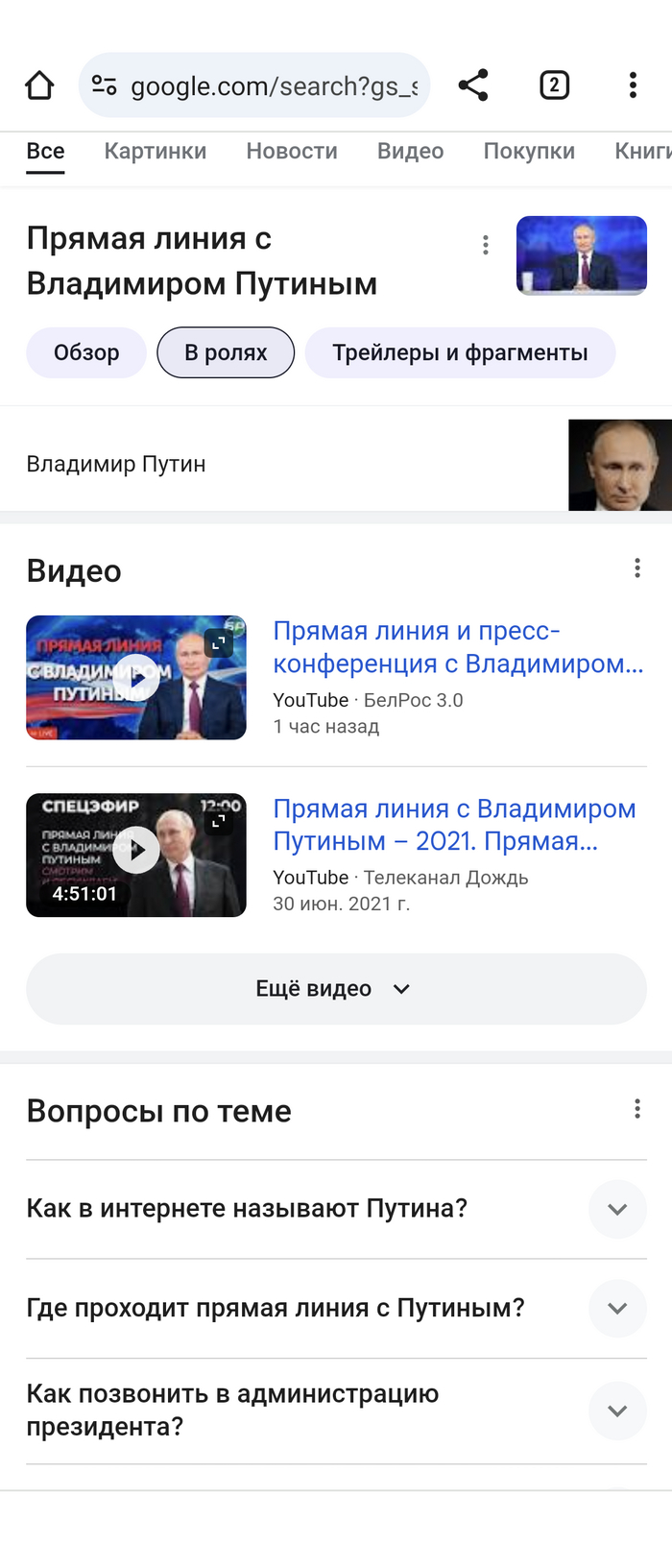The image size is (672, 1568).
Task: Open the Видео search tab
Action: [x=410, y=152]
